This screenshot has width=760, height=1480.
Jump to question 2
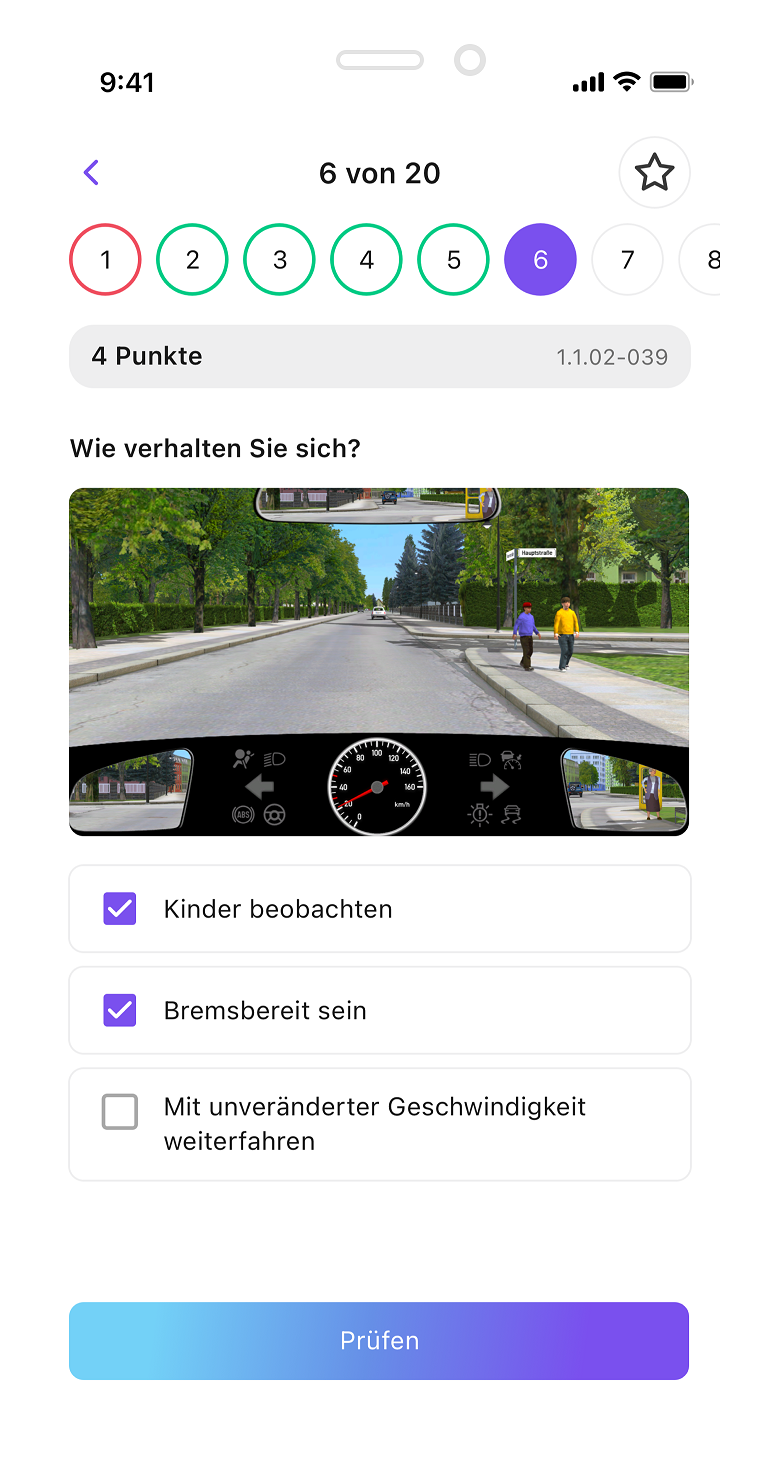coord(192,260)
